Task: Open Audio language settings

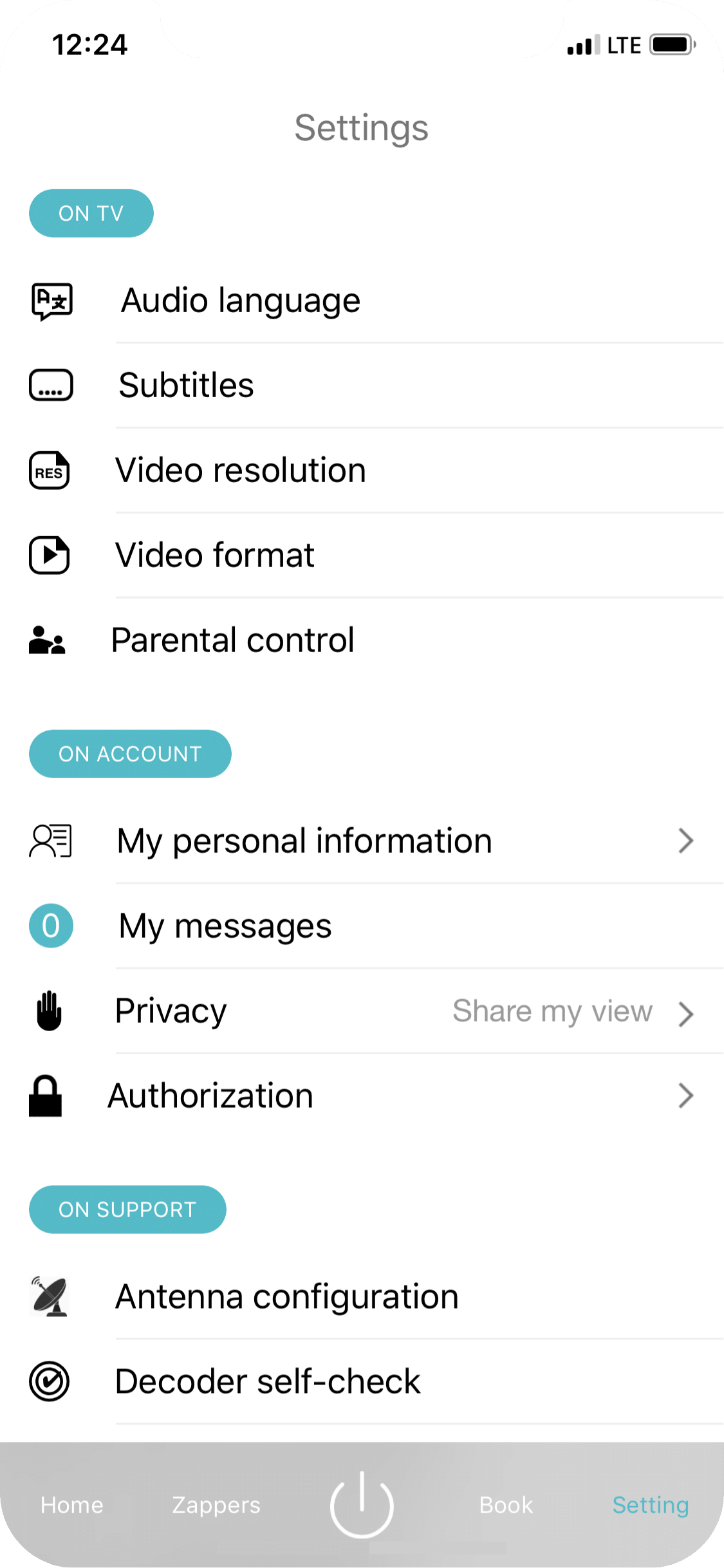Action: point(362,301)
